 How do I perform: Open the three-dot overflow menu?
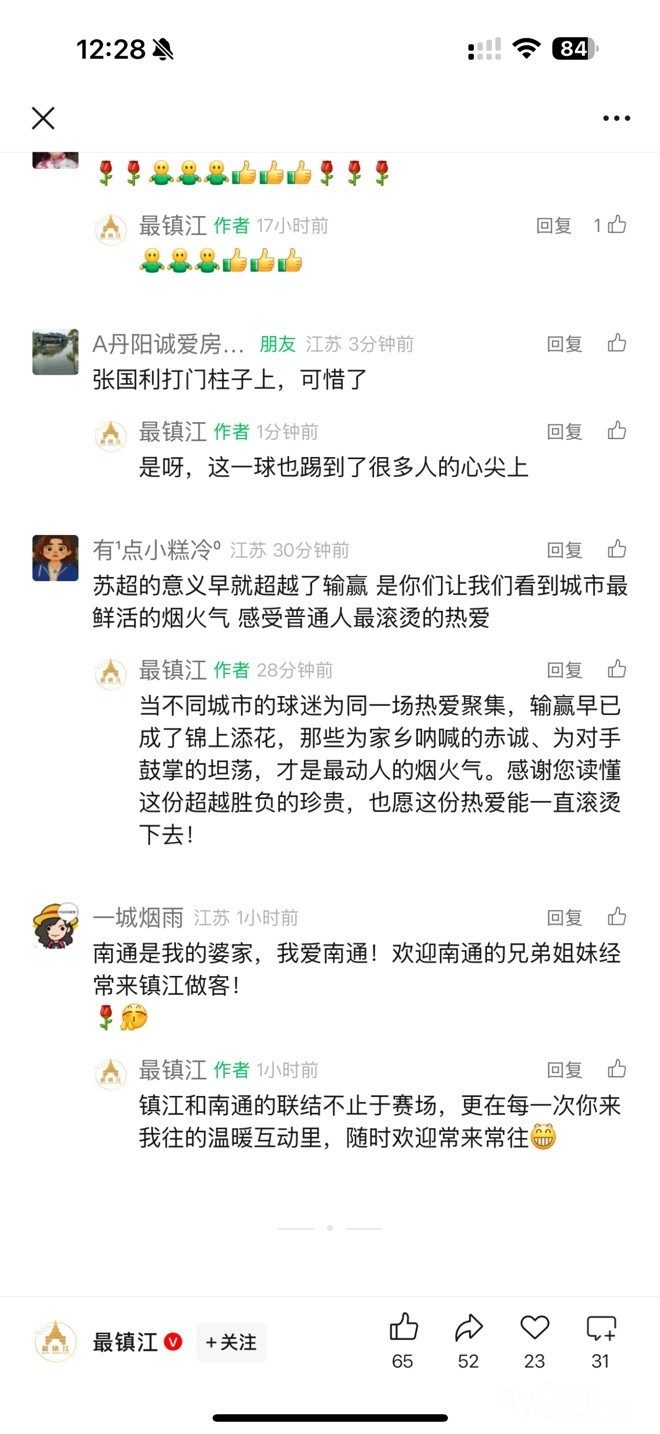point(616,118)
